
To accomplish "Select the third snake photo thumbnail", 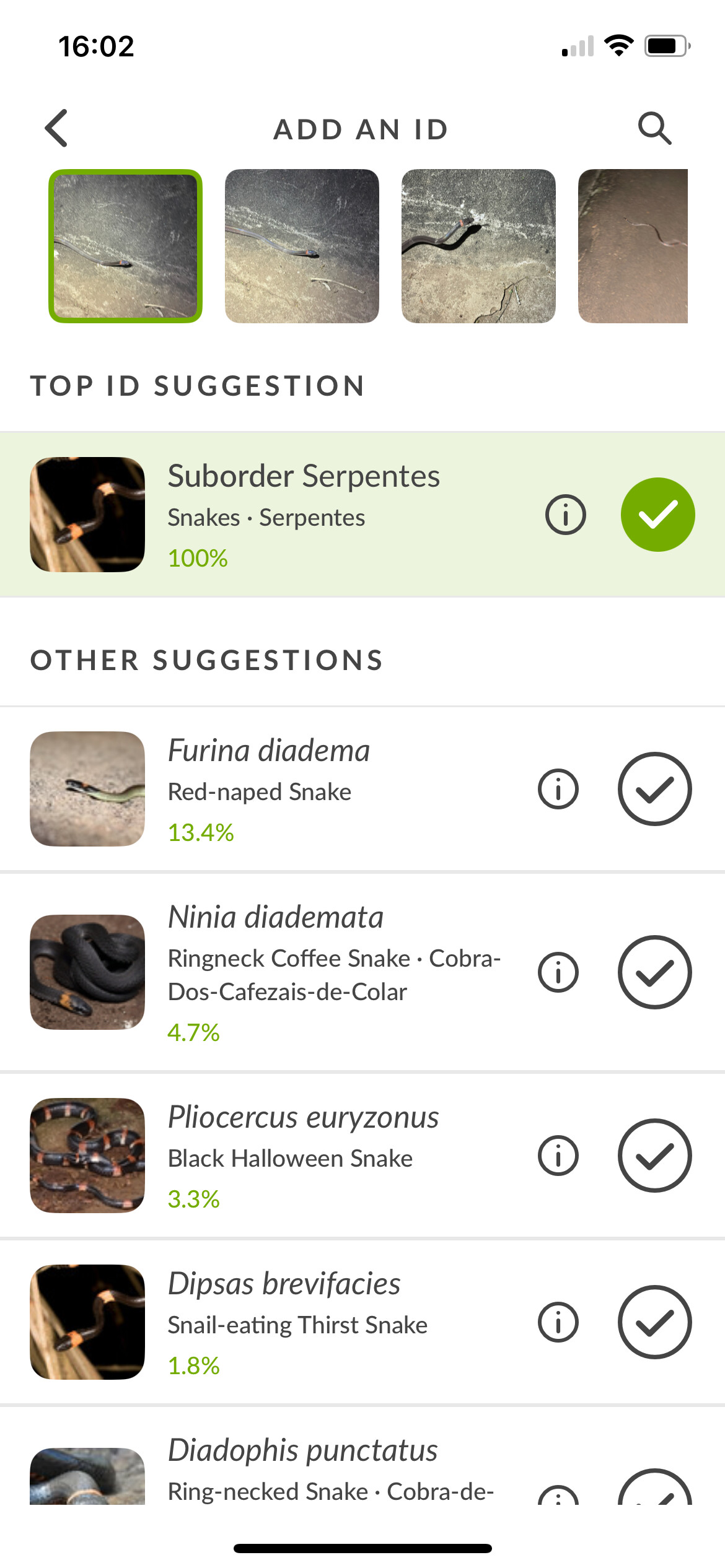I will [478, 246].
